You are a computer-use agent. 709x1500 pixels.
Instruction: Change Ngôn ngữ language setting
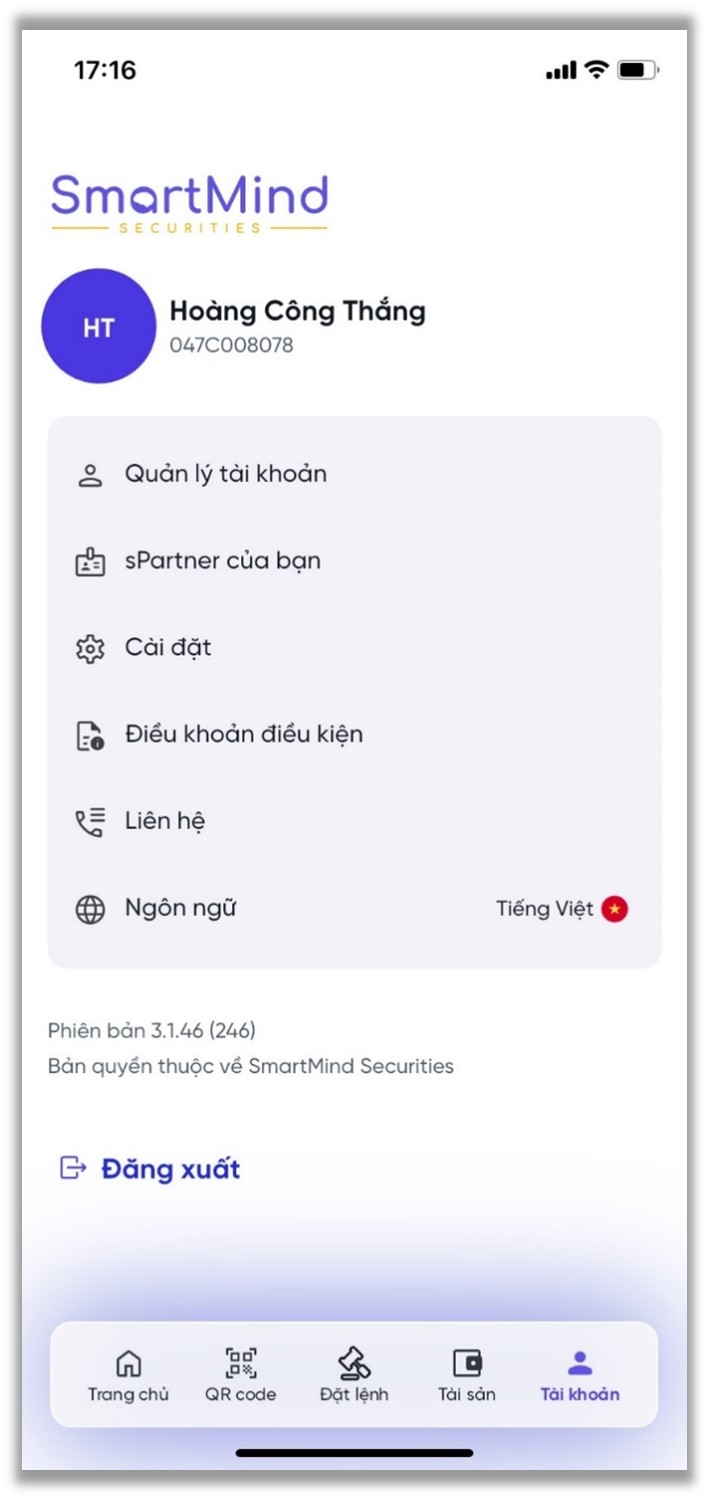[x=354, y=909]
